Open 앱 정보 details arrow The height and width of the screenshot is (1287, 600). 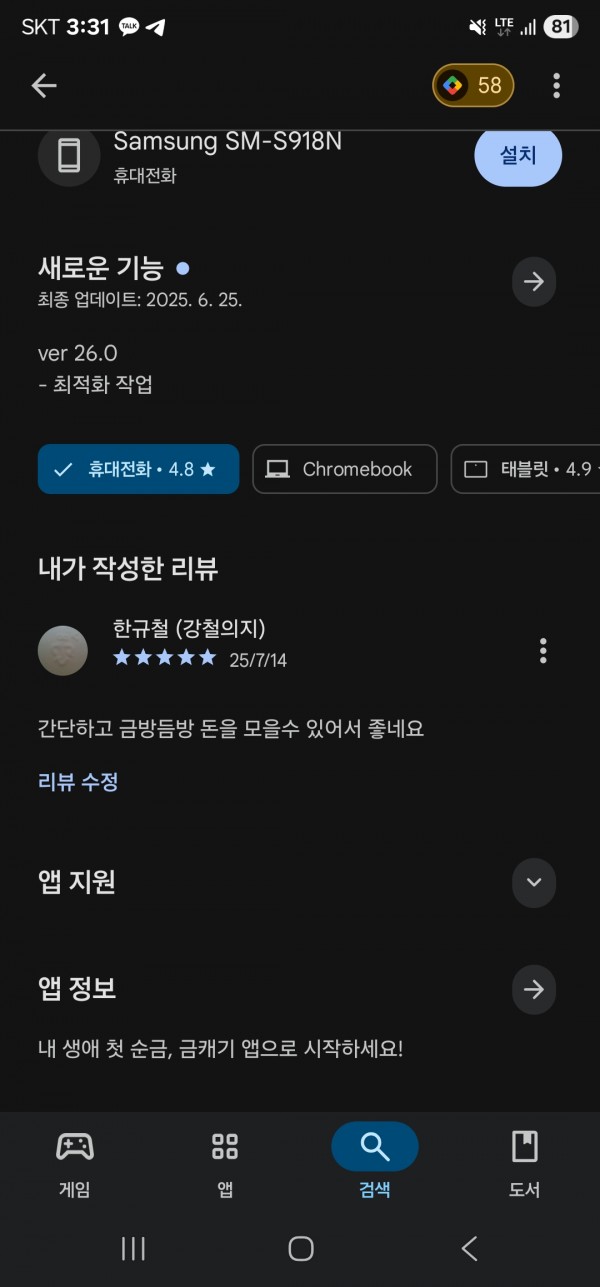point(534,990)
